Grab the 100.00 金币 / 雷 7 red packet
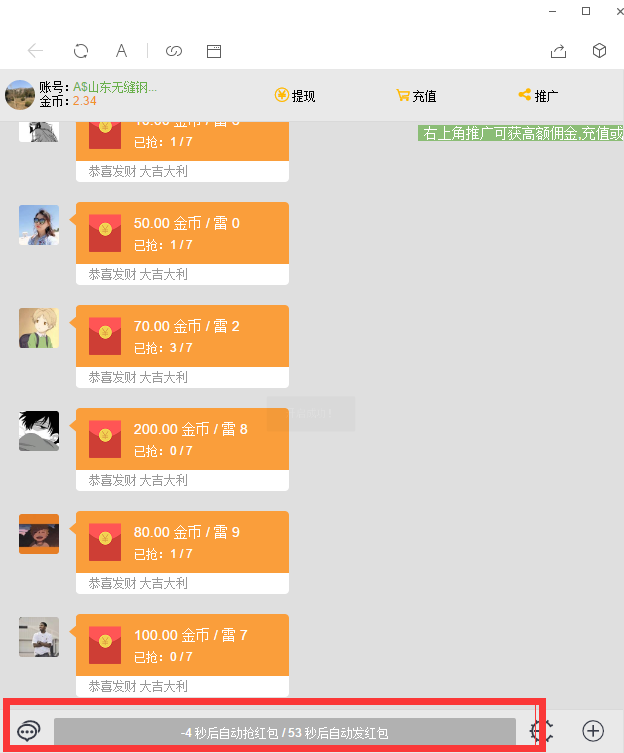Screen dimensions: 624x753 tap(182, 645)
